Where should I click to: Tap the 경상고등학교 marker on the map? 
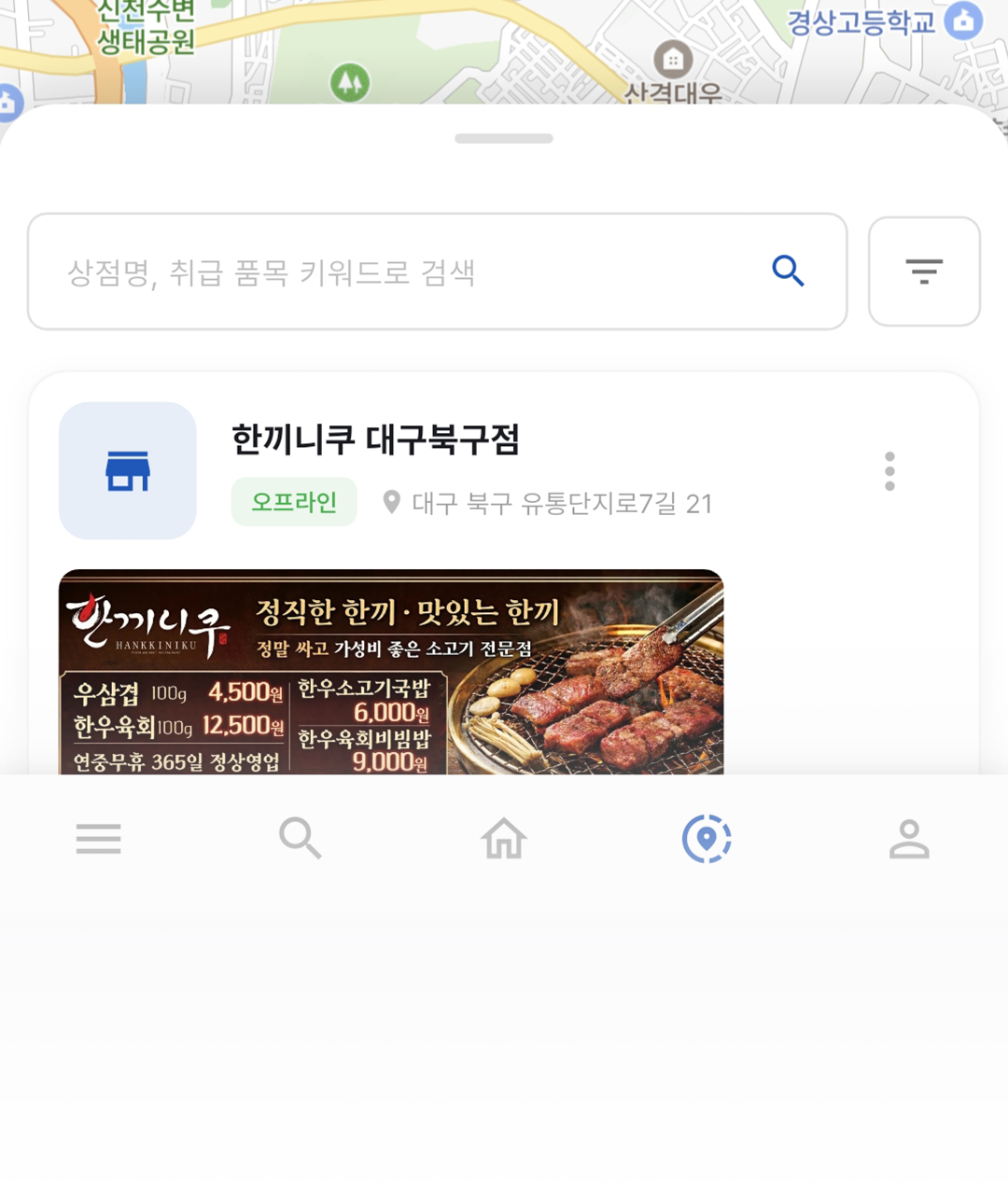(x=963, y=21)
